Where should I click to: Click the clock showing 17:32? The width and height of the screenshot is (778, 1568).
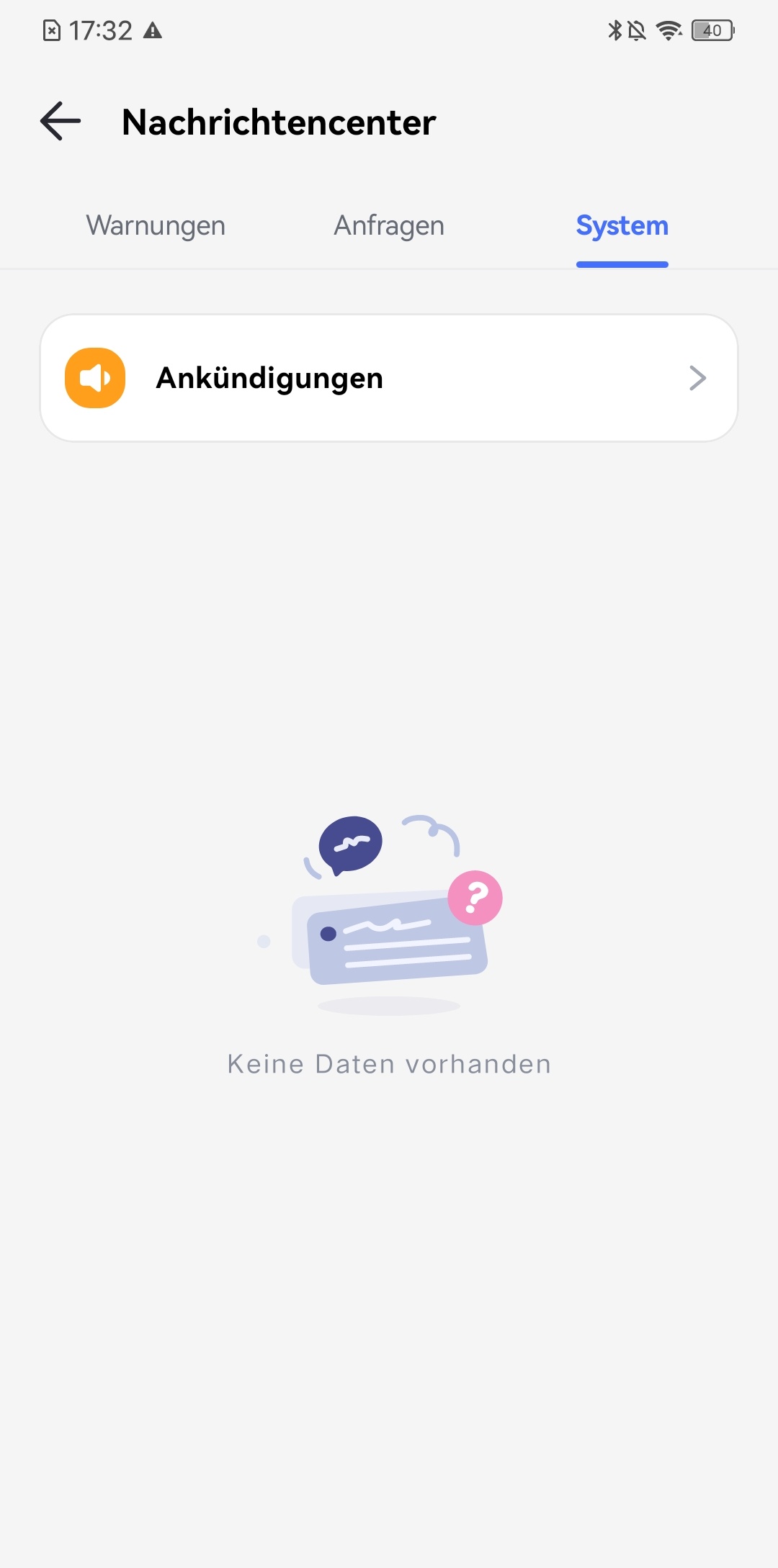[x=102, y=30]
